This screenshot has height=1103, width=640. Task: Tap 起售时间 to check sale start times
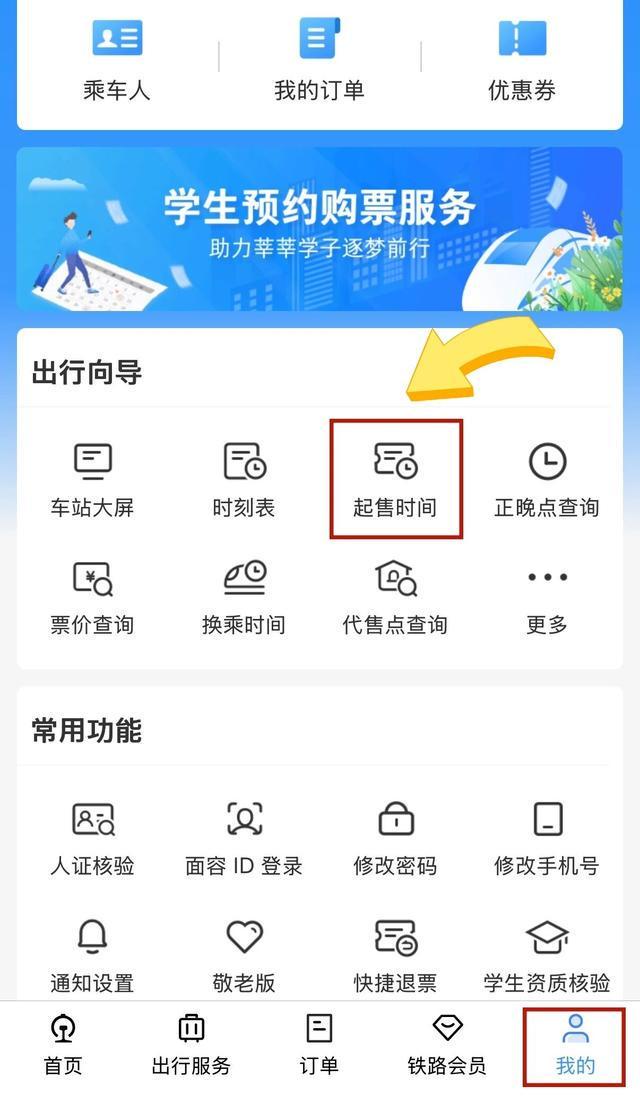396,480
